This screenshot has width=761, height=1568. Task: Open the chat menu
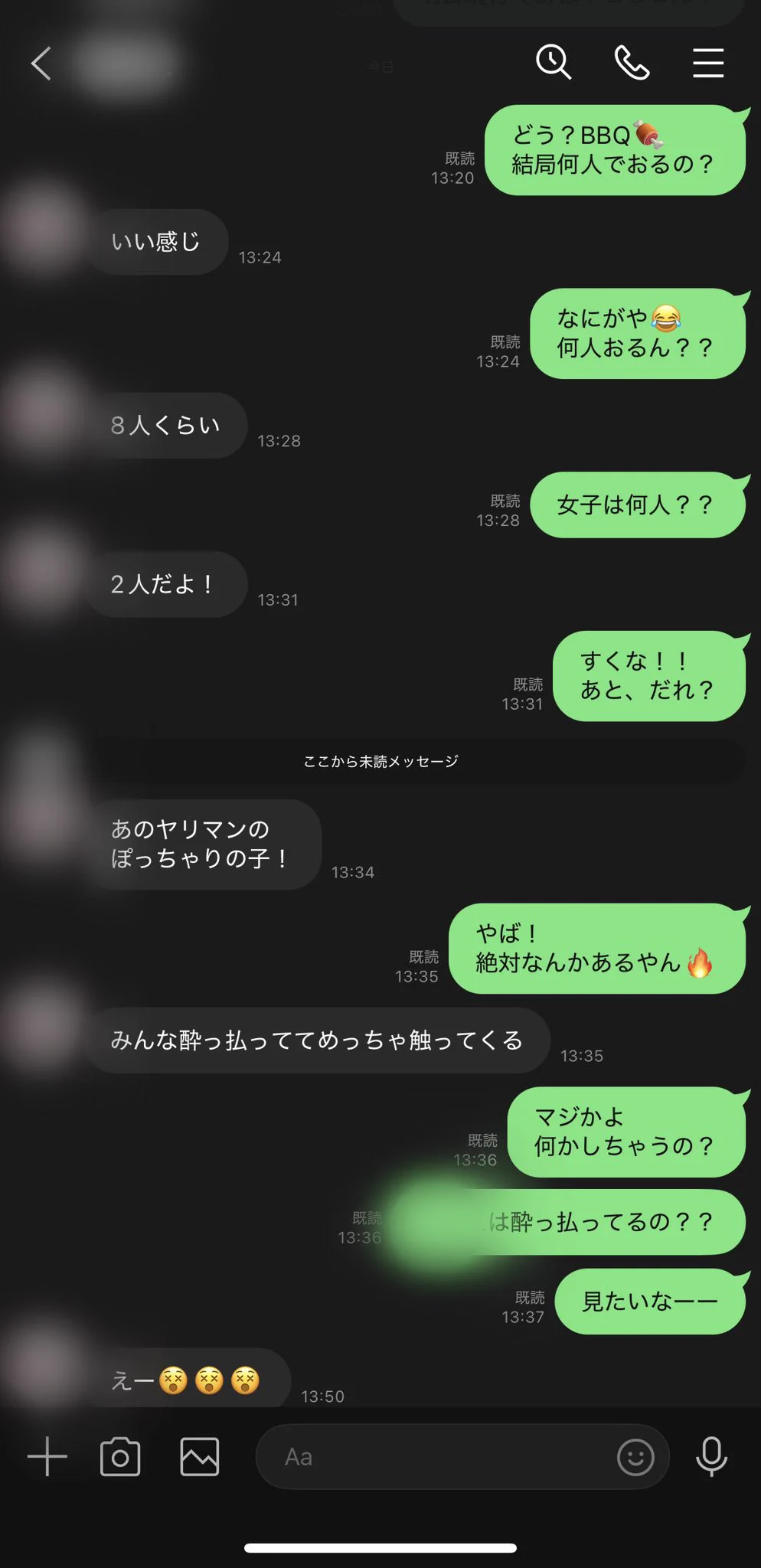tap(708, 63)
